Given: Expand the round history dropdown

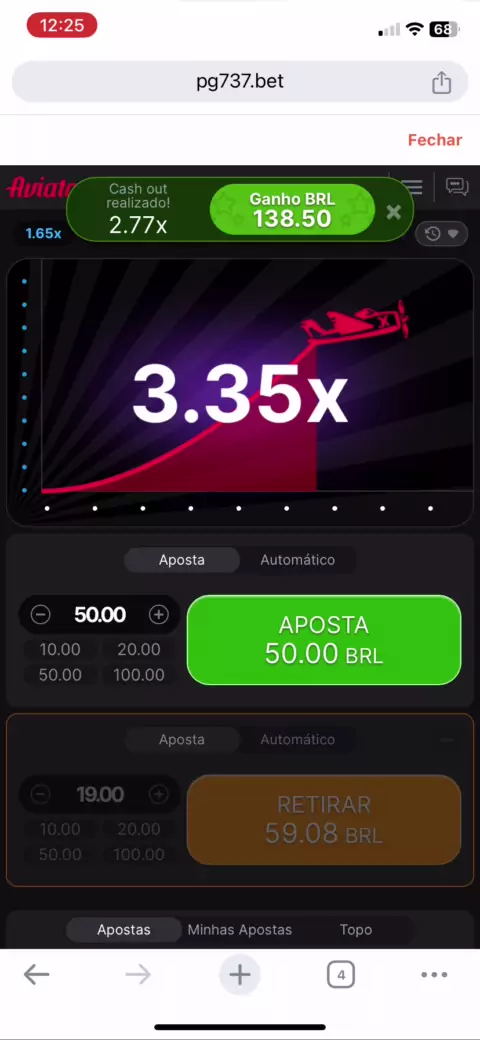Looking at the screenshot, I should click(x=442, y=233).
